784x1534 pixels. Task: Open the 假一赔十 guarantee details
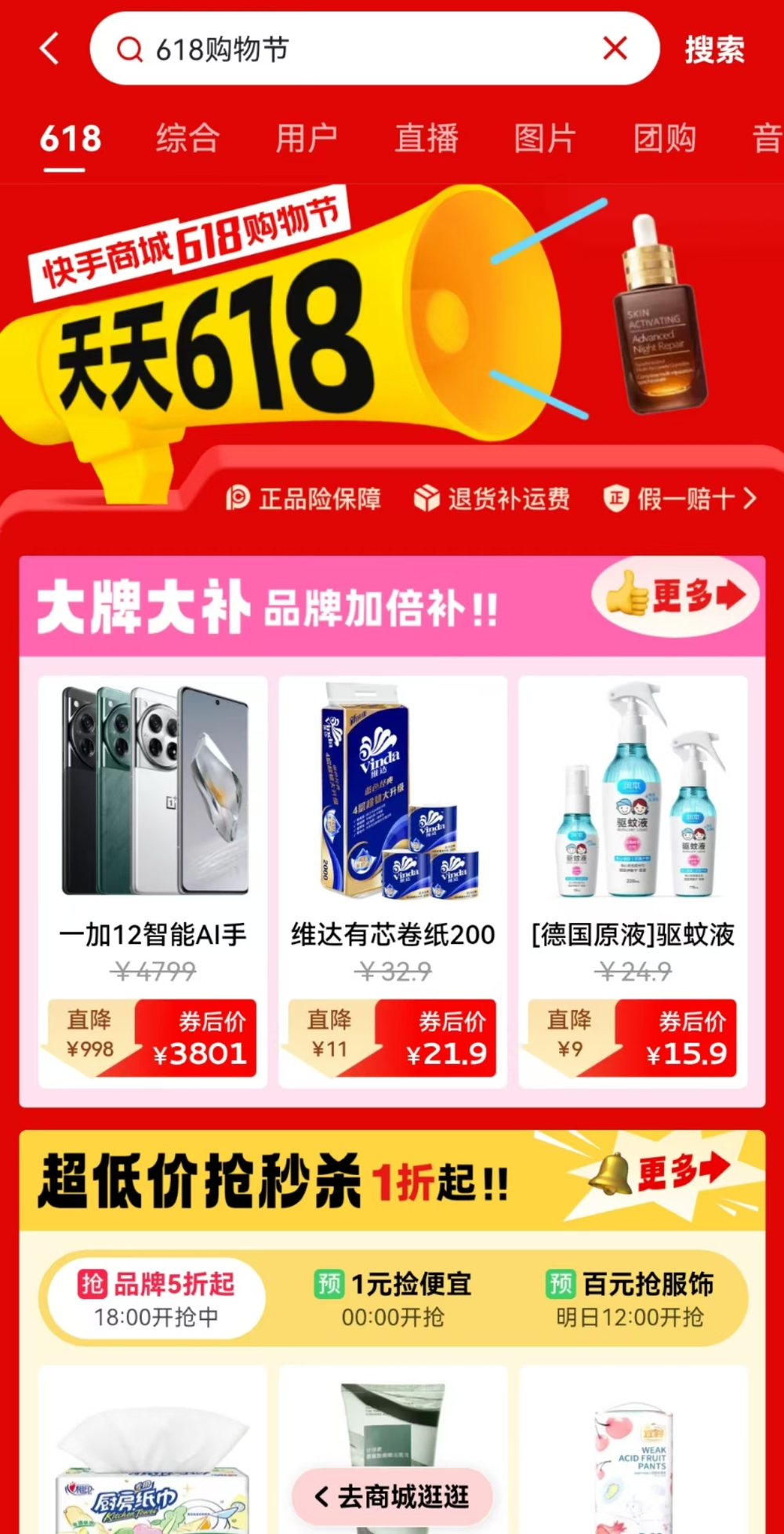tap(680, 498)
